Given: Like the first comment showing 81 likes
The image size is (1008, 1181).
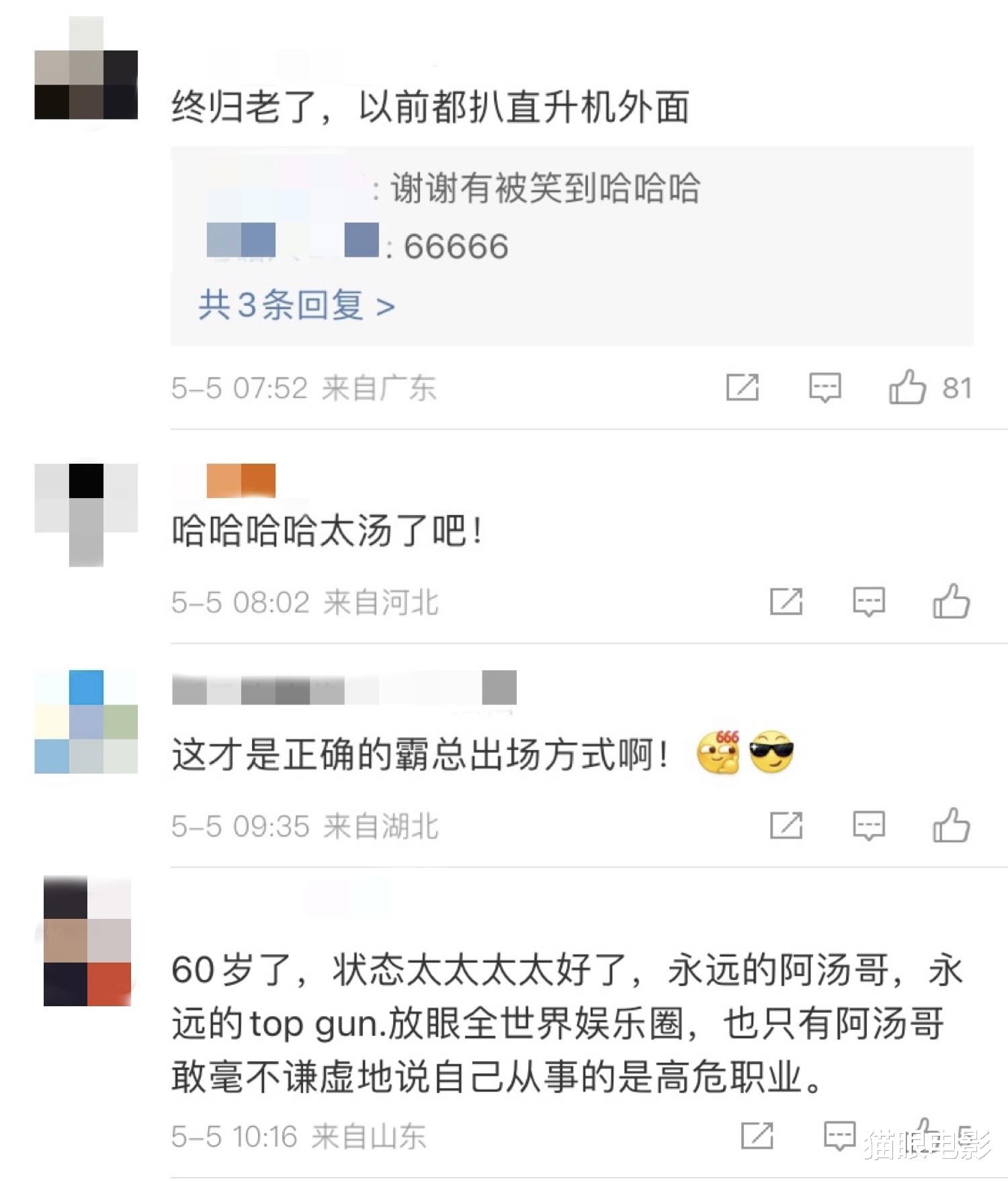Looking at the screenshot, I should pyautogui.click(x=909, y=386).
